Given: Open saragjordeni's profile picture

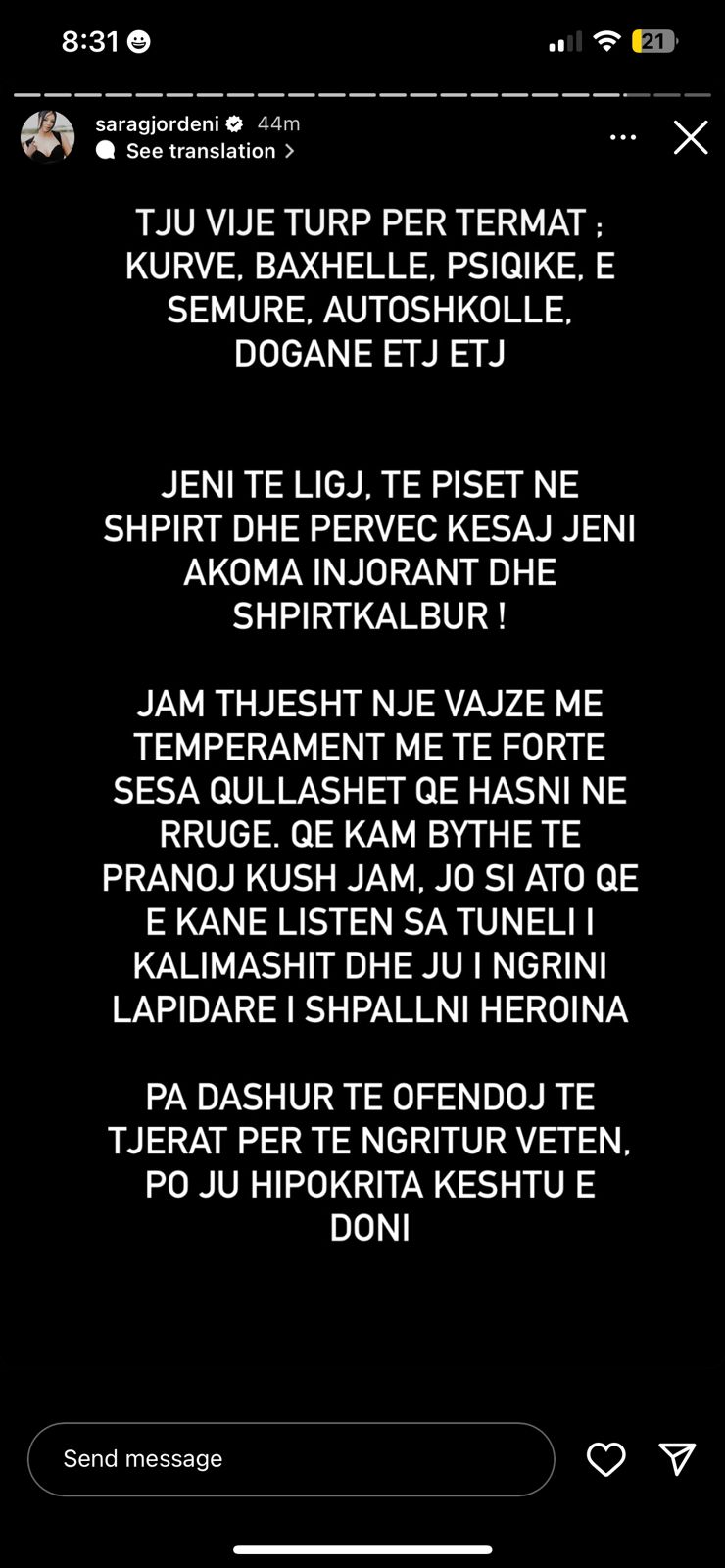Looking at the screenshot, I should pos(48,136).
